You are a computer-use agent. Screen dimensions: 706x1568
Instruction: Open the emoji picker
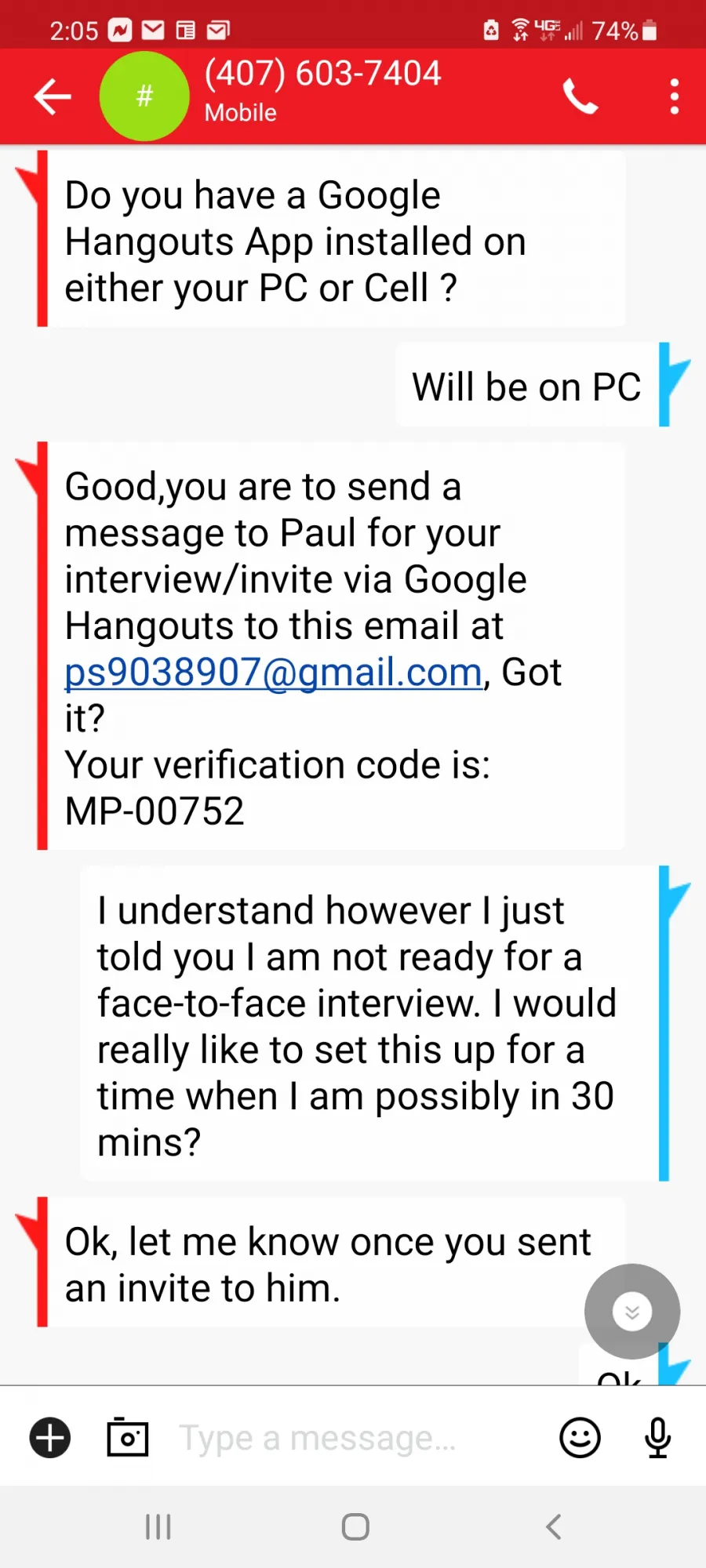pos(580,1438)
